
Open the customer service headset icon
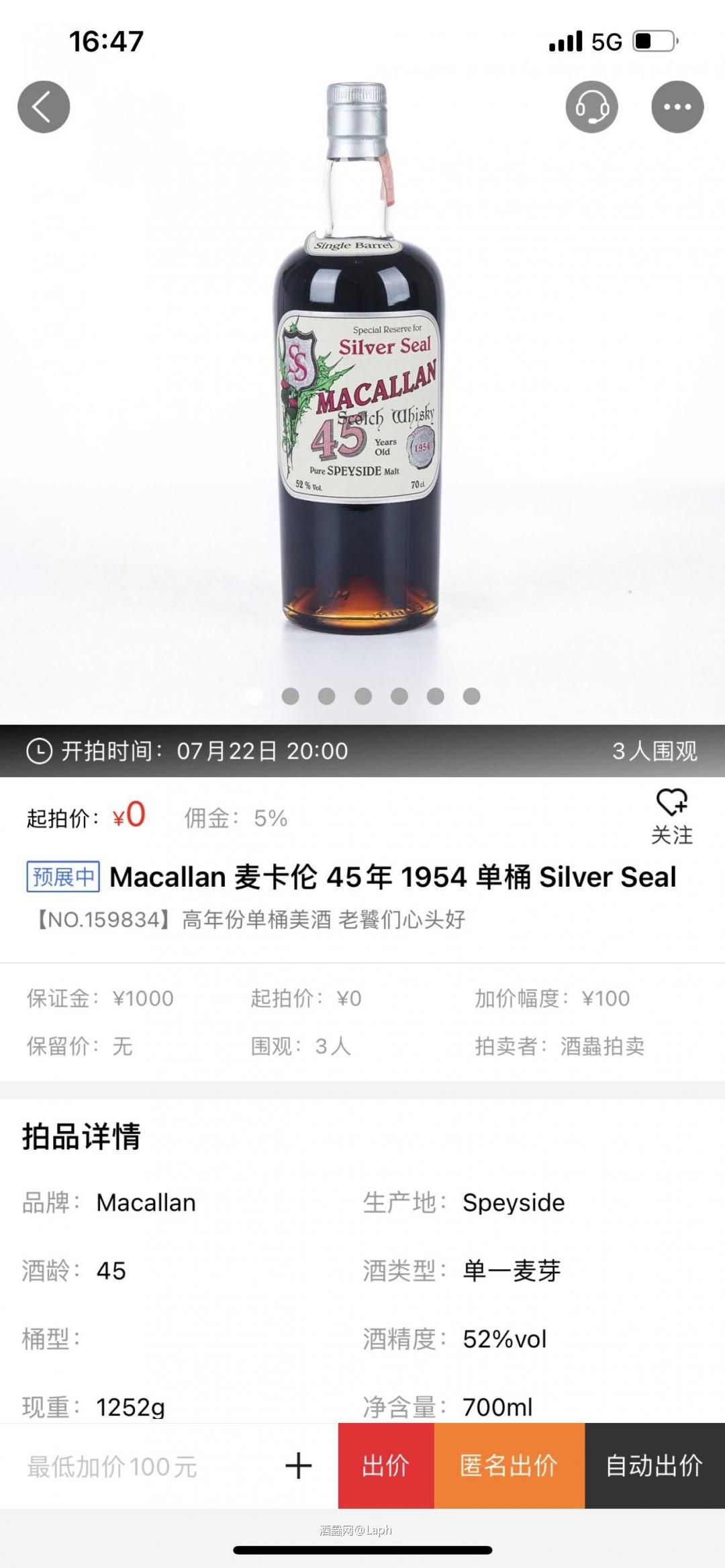[x=591, y=106]
